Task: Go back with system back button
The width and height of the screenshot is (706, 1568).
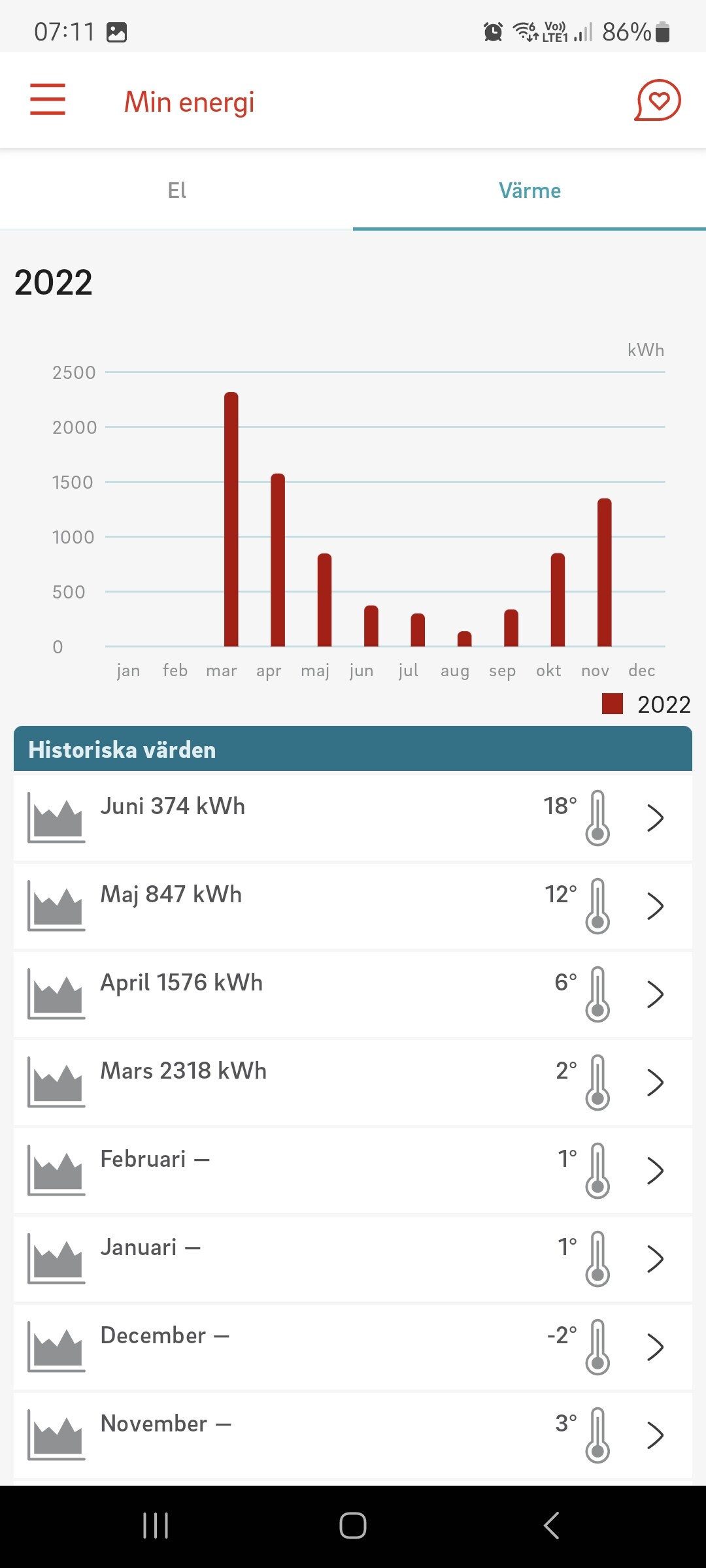Action: (x=551, y=1526)
